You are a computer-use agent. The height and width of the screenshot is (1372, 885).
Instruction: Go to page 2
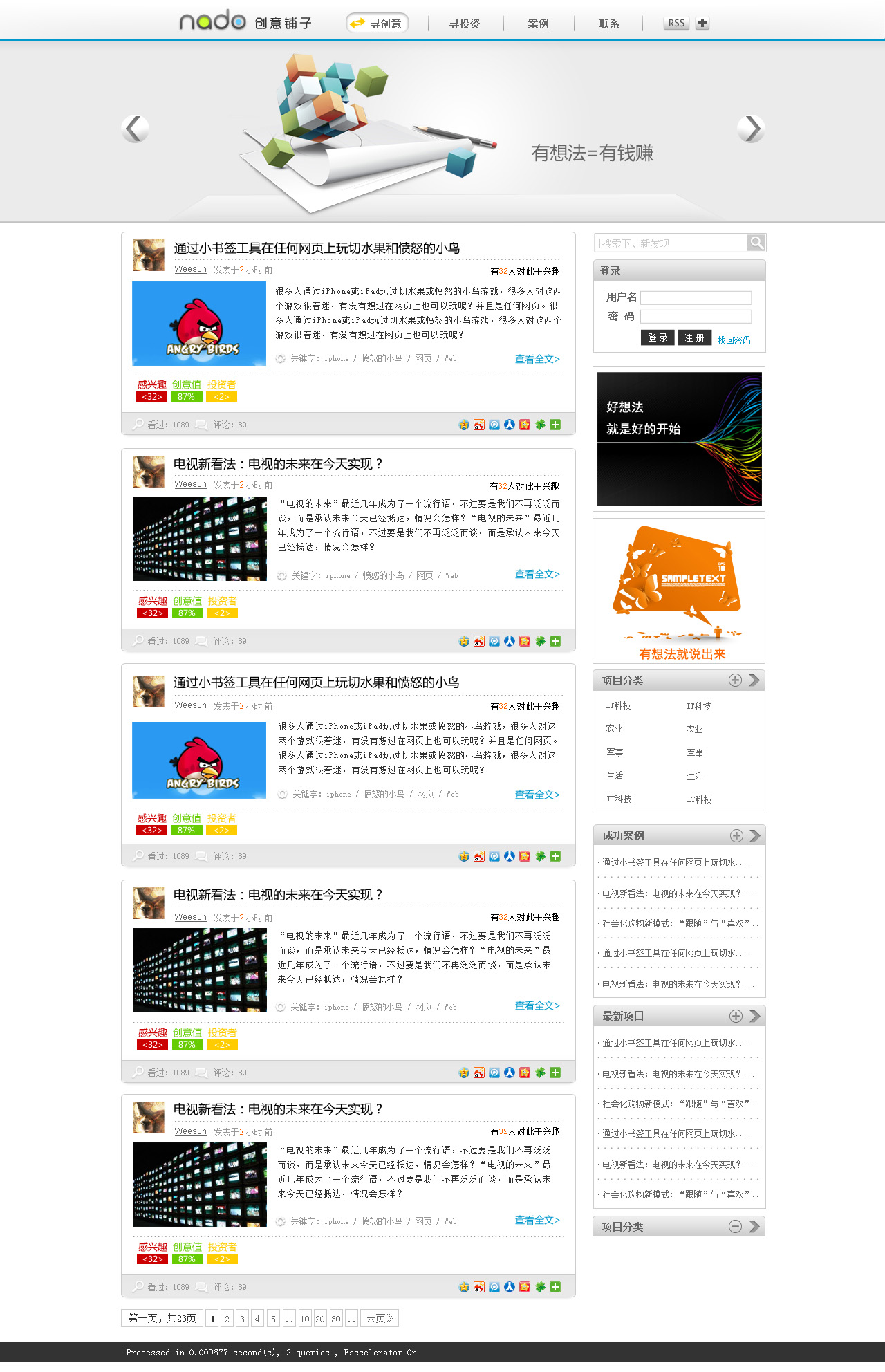[227, 1319]
